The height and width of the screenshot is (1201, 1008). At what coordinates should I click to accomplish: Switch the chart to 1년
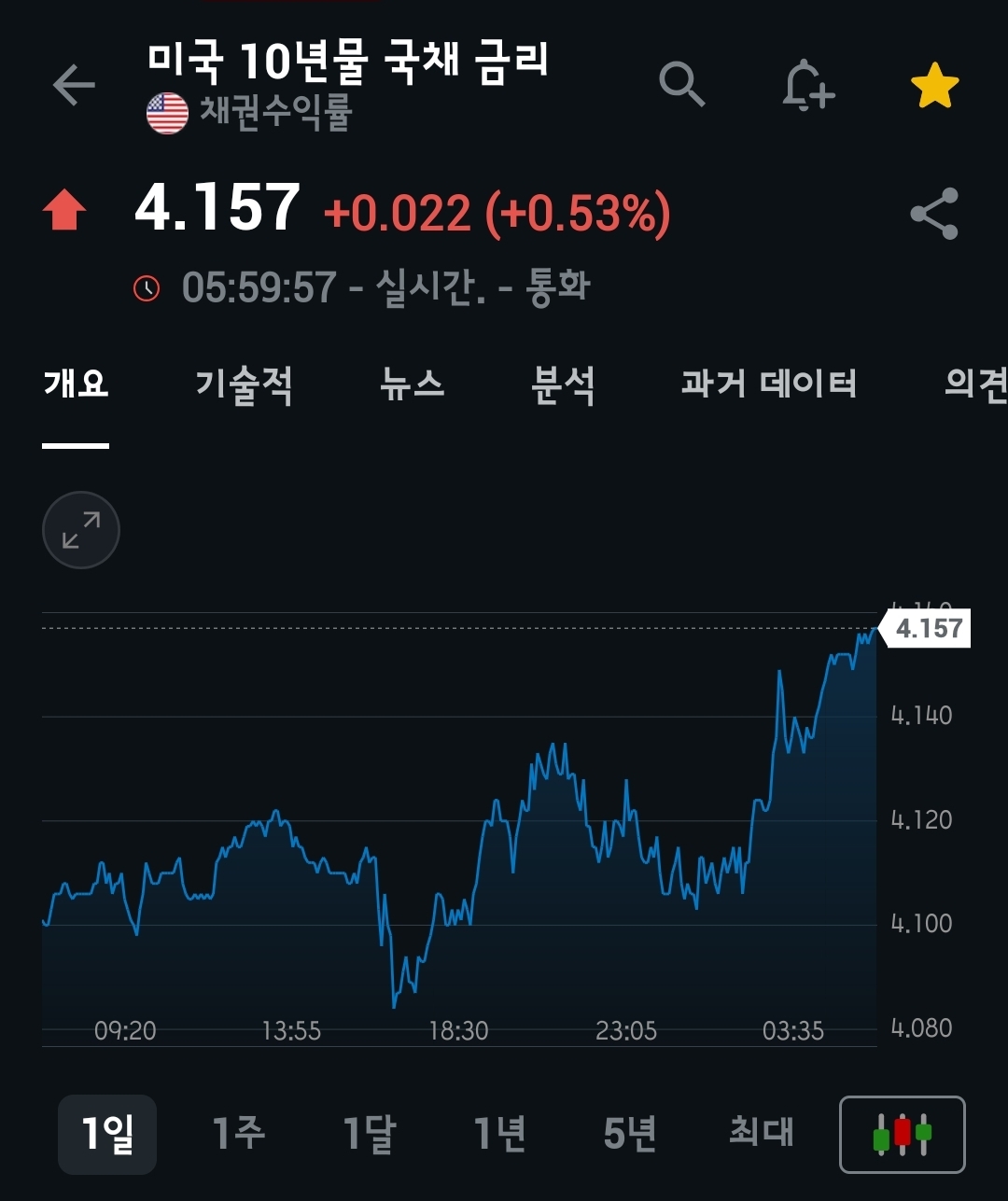click(499, 1134)
